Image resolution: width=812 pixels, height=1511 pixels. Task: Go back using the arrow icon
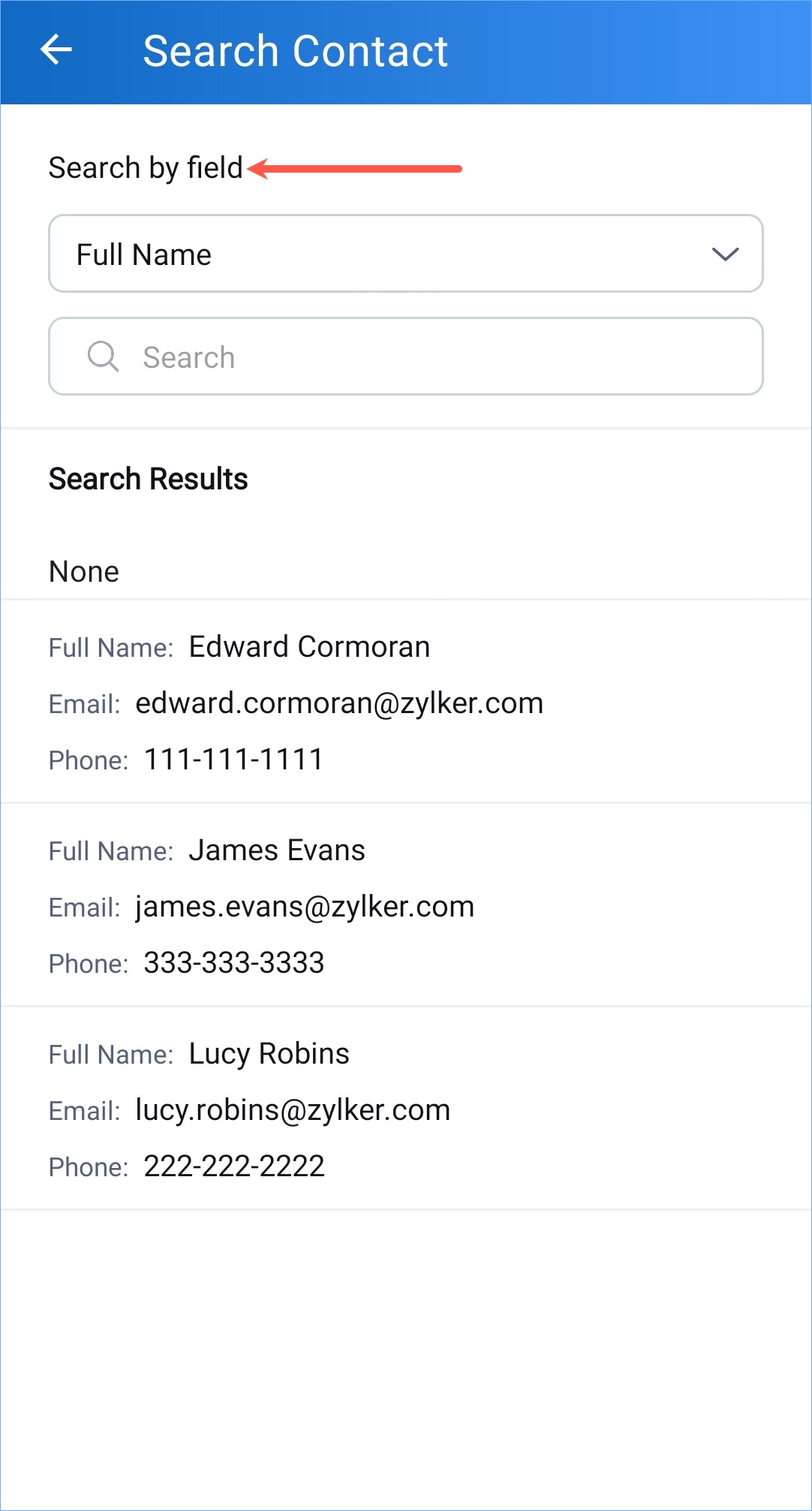(x=56, y=50)
